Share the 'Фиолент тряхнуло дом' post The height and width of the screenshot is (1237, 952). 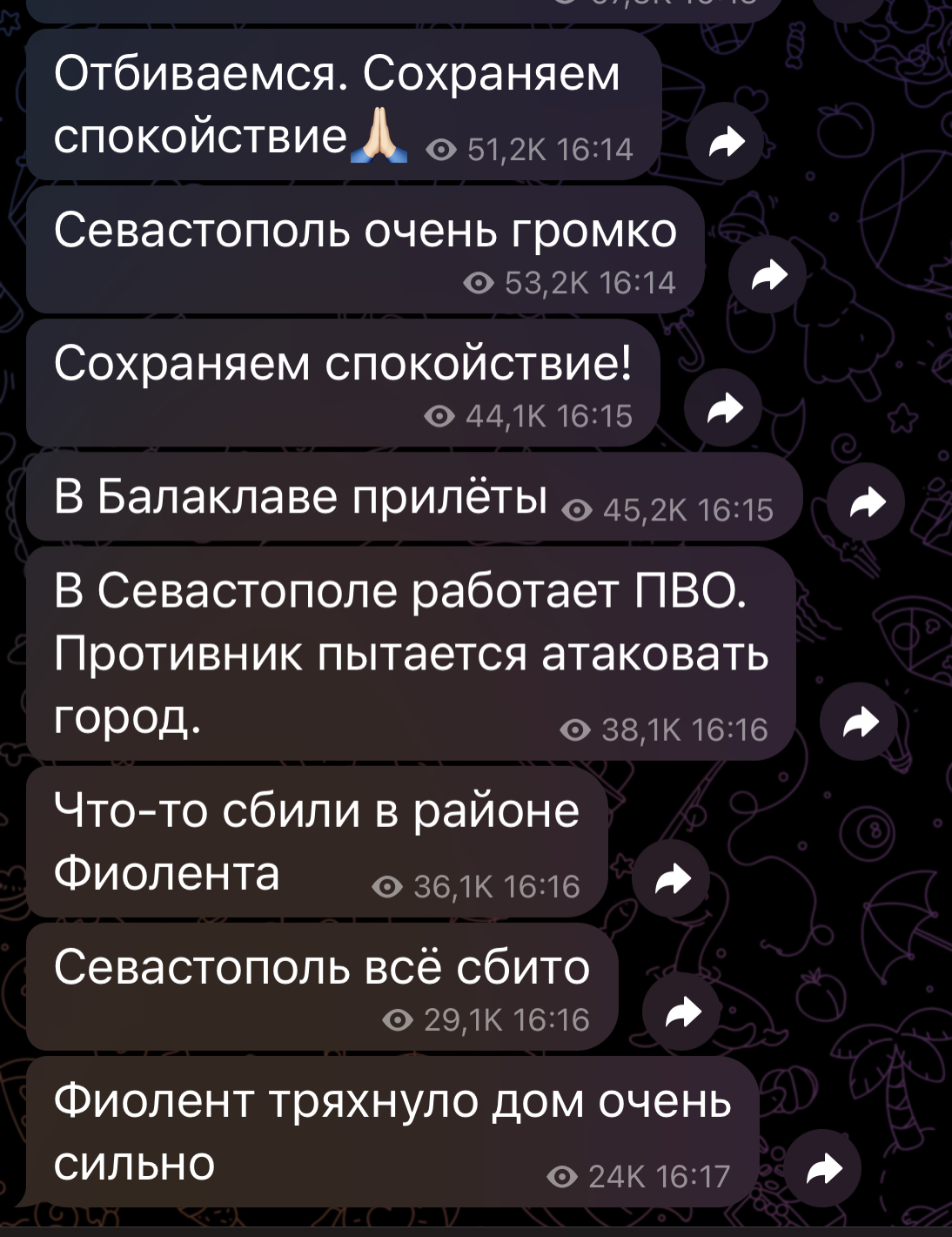point(823,1169)
